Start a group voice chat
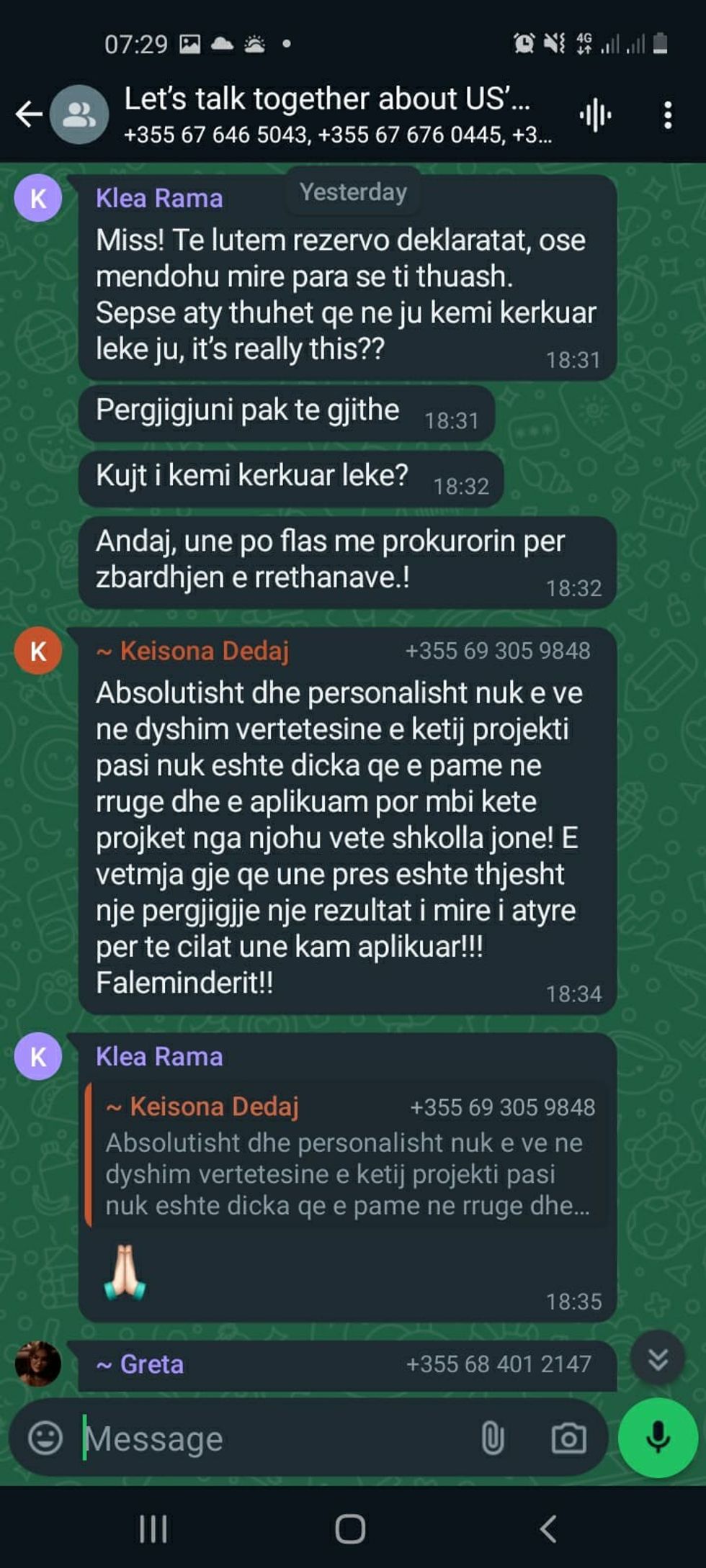The width and height of the screenshot is (706, 1568). 595,115
